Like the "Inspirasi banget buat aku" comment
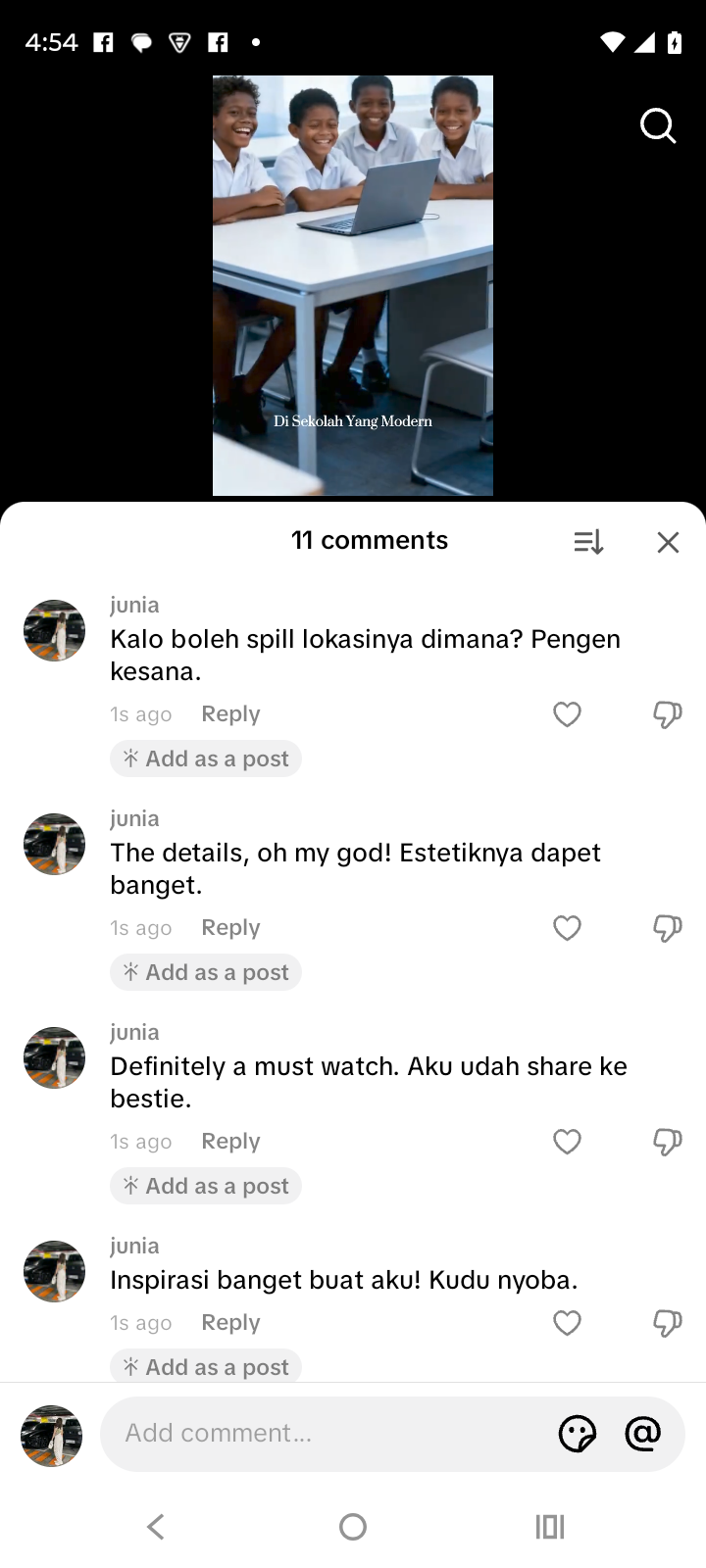This screenshot has width=706, height=1568. point(567,1323)
